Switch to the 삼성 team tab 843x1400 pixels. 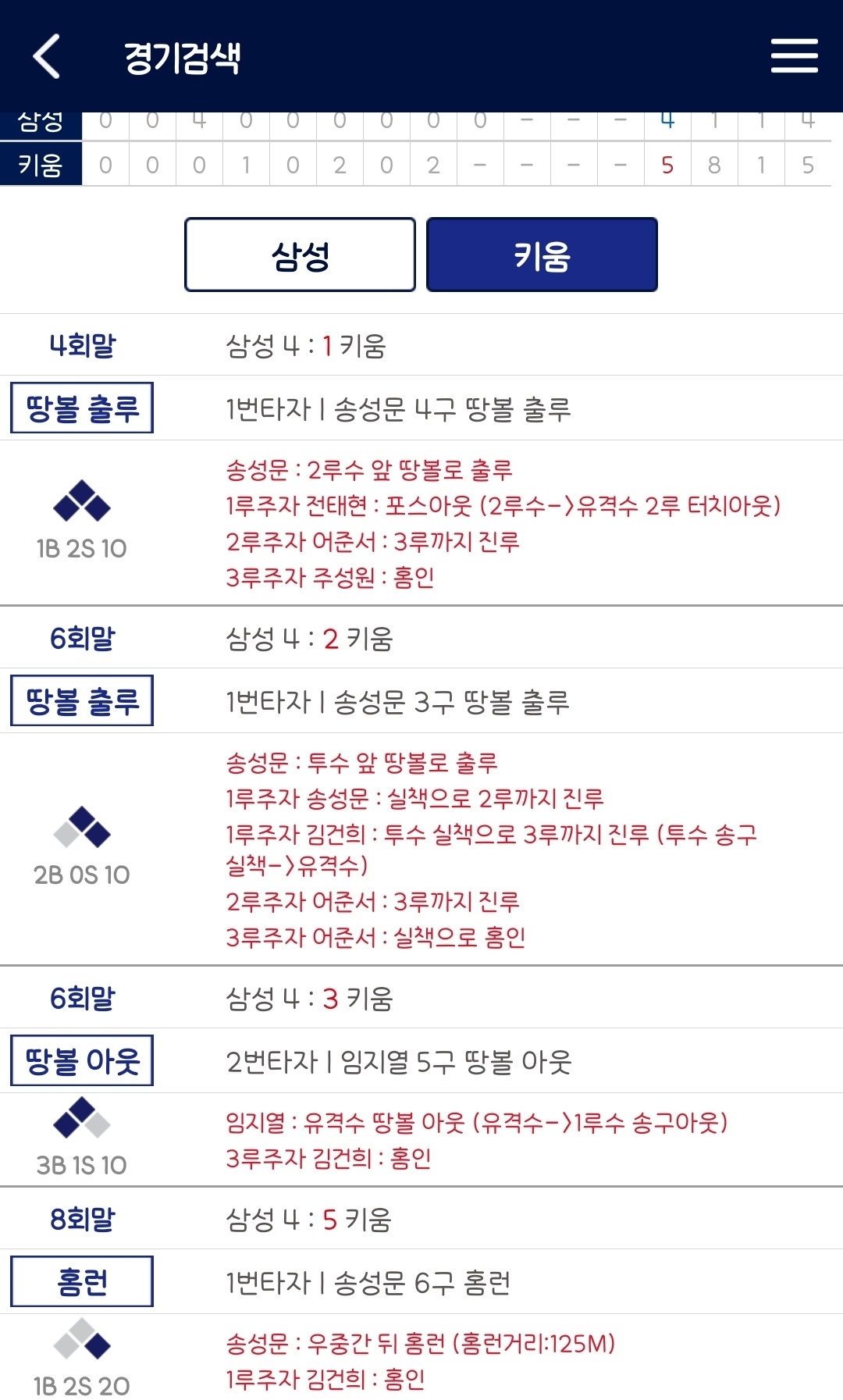click(300, 255)
